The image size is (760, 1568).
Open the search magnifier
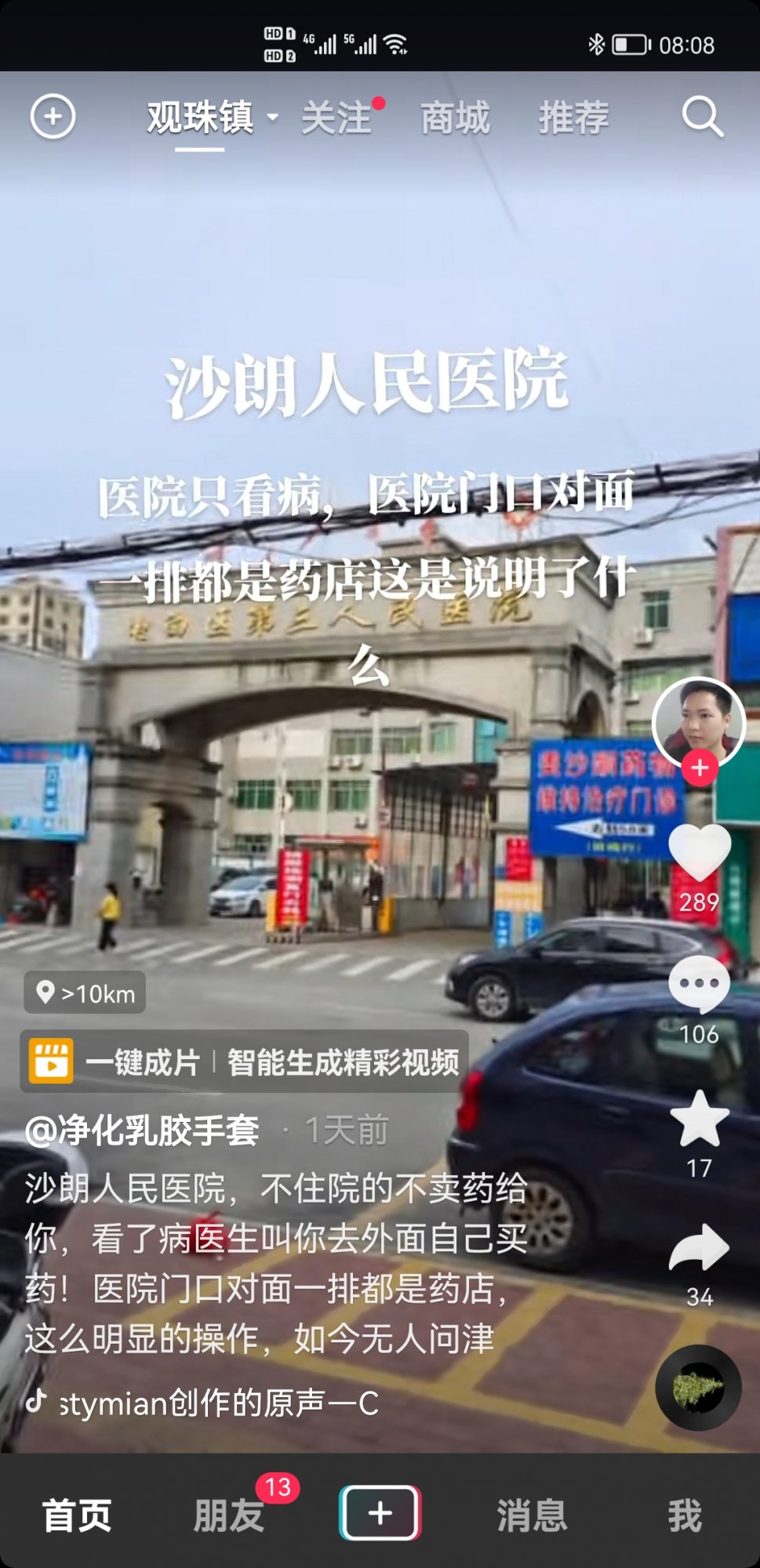[702, 117]
